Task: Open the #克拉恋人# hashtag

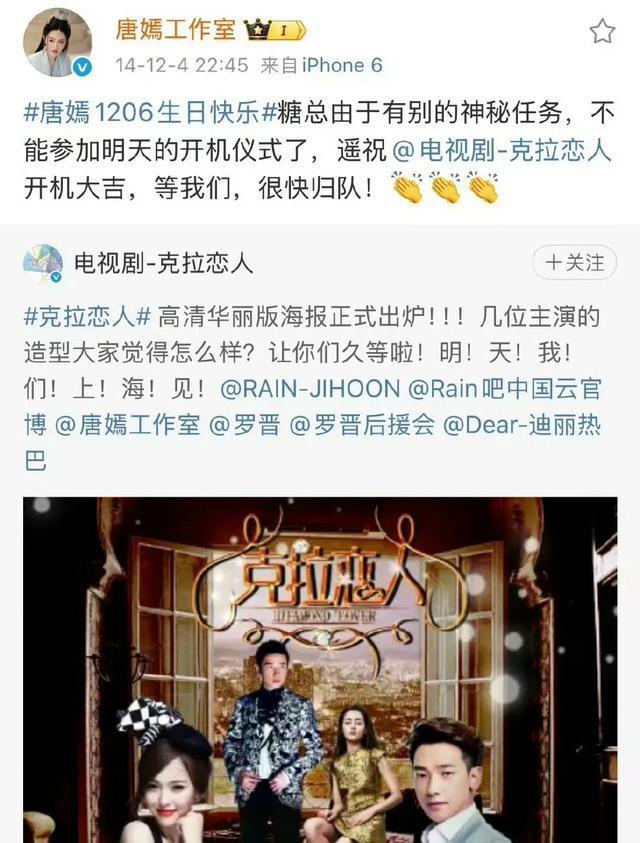Action: 87,319
